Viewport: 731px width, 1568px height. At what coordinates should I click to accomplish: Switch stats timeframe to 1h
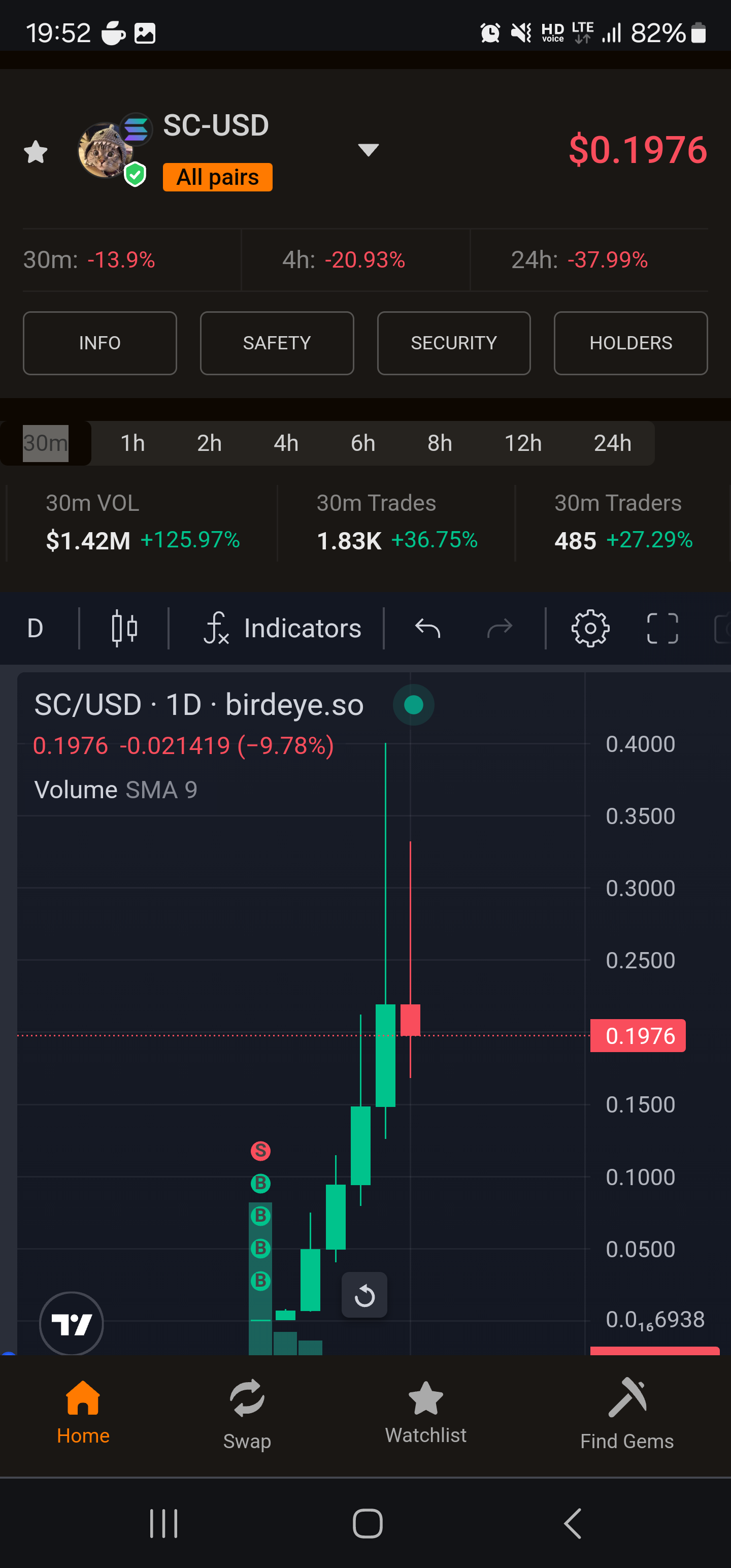[132, 443]
